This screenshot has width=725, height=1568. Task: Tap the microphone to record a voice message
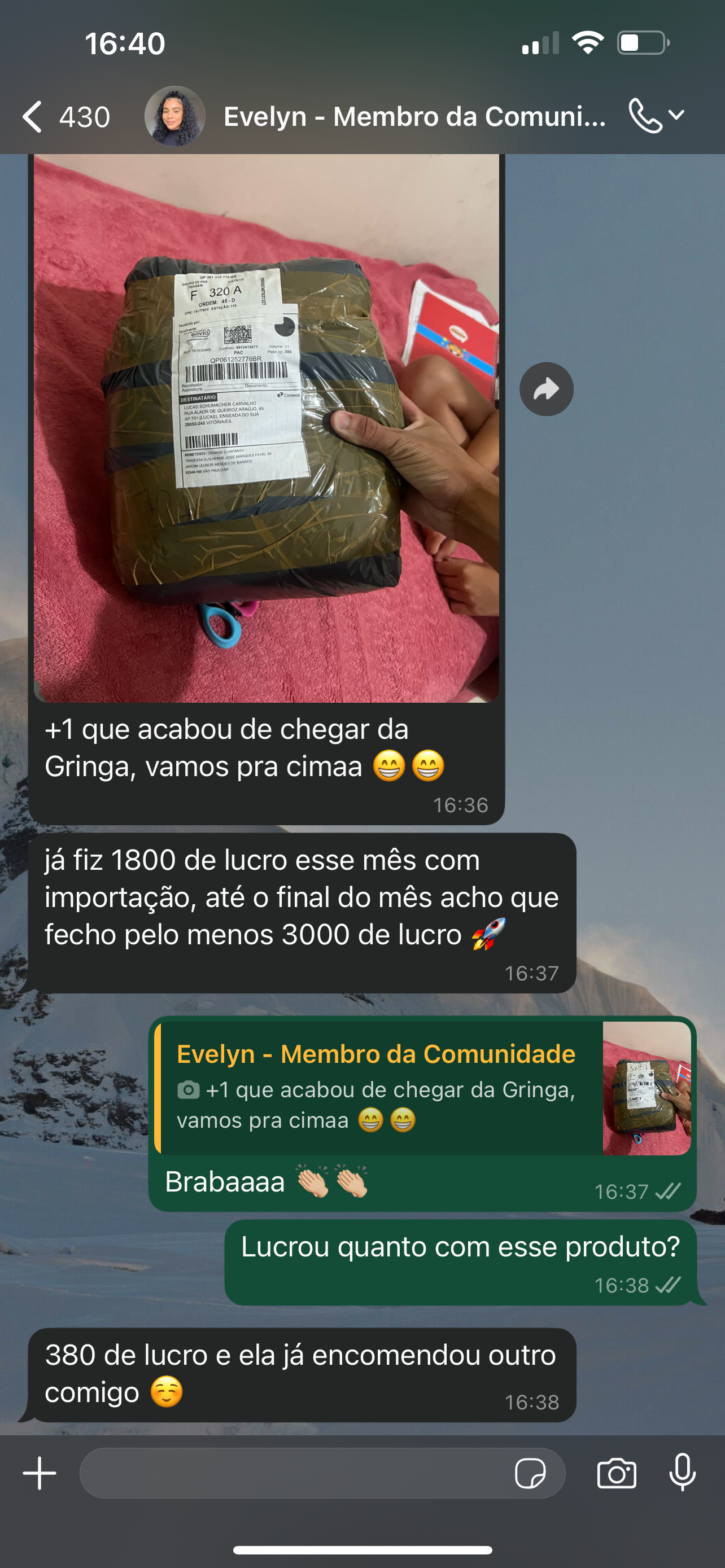683,1473
